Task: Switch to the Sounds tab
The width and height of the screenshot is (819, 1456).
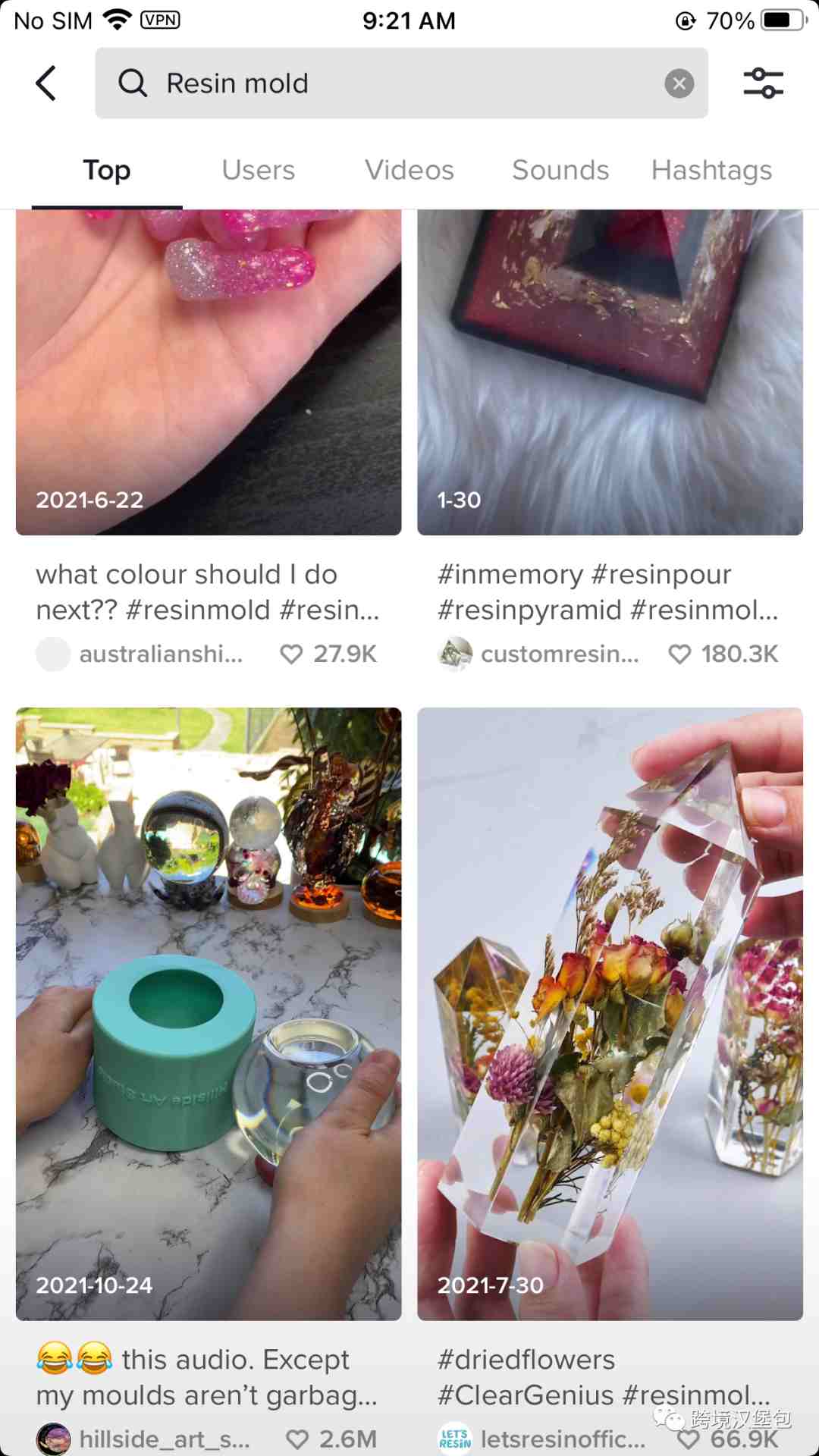Action: [560, 171]
